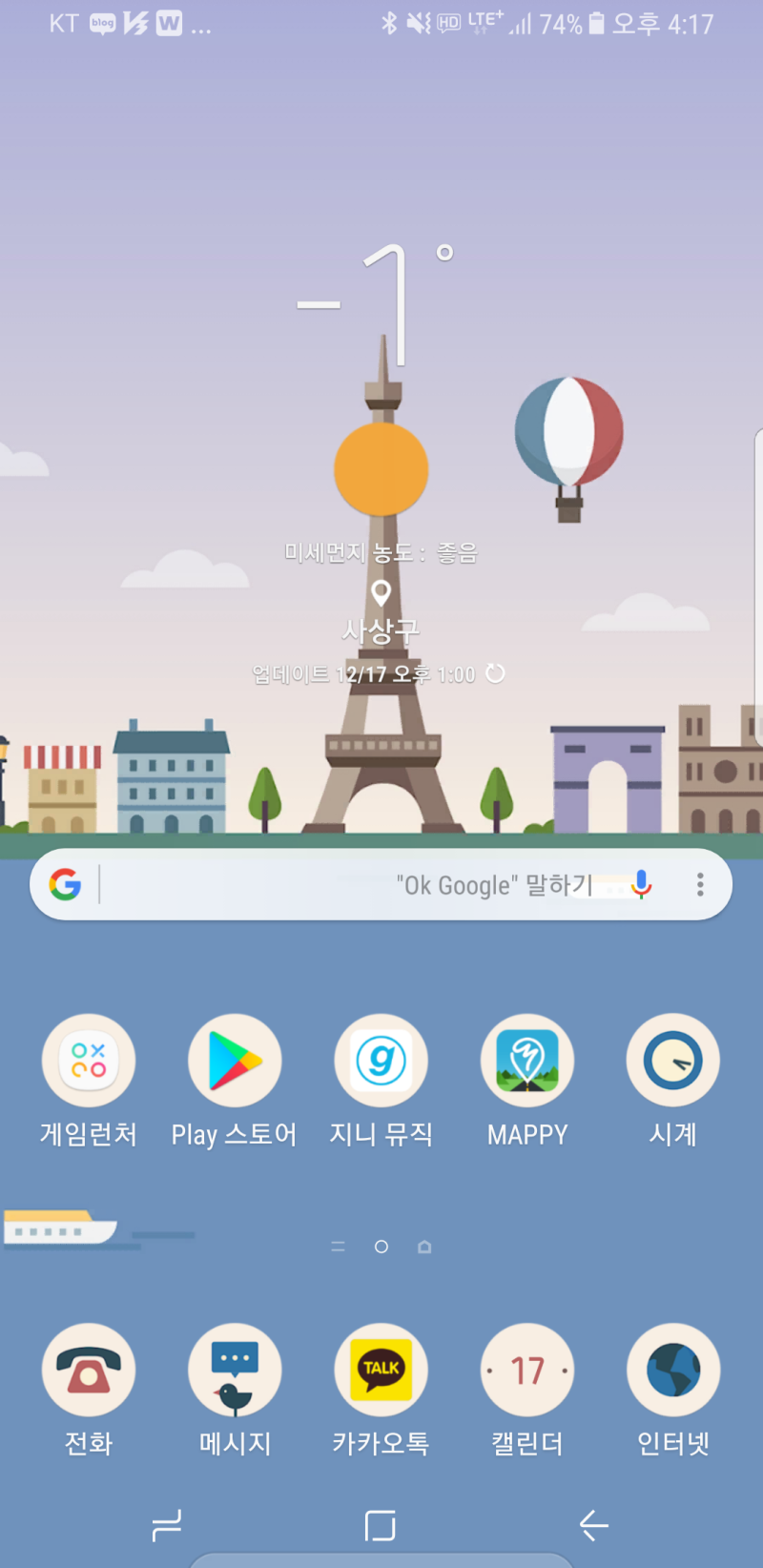This screenshot has width=763, height=1568.
Task: Open the 메시지 messaging app
Action: tap(235, 1369)
